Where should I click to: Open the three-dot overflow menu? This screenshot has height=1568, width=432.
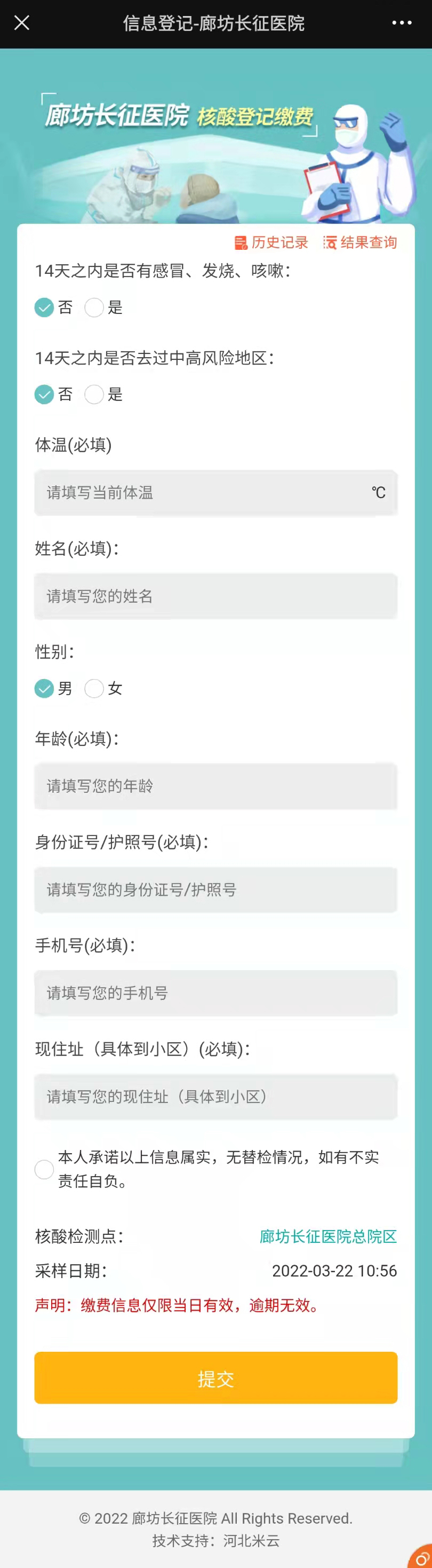402,23
